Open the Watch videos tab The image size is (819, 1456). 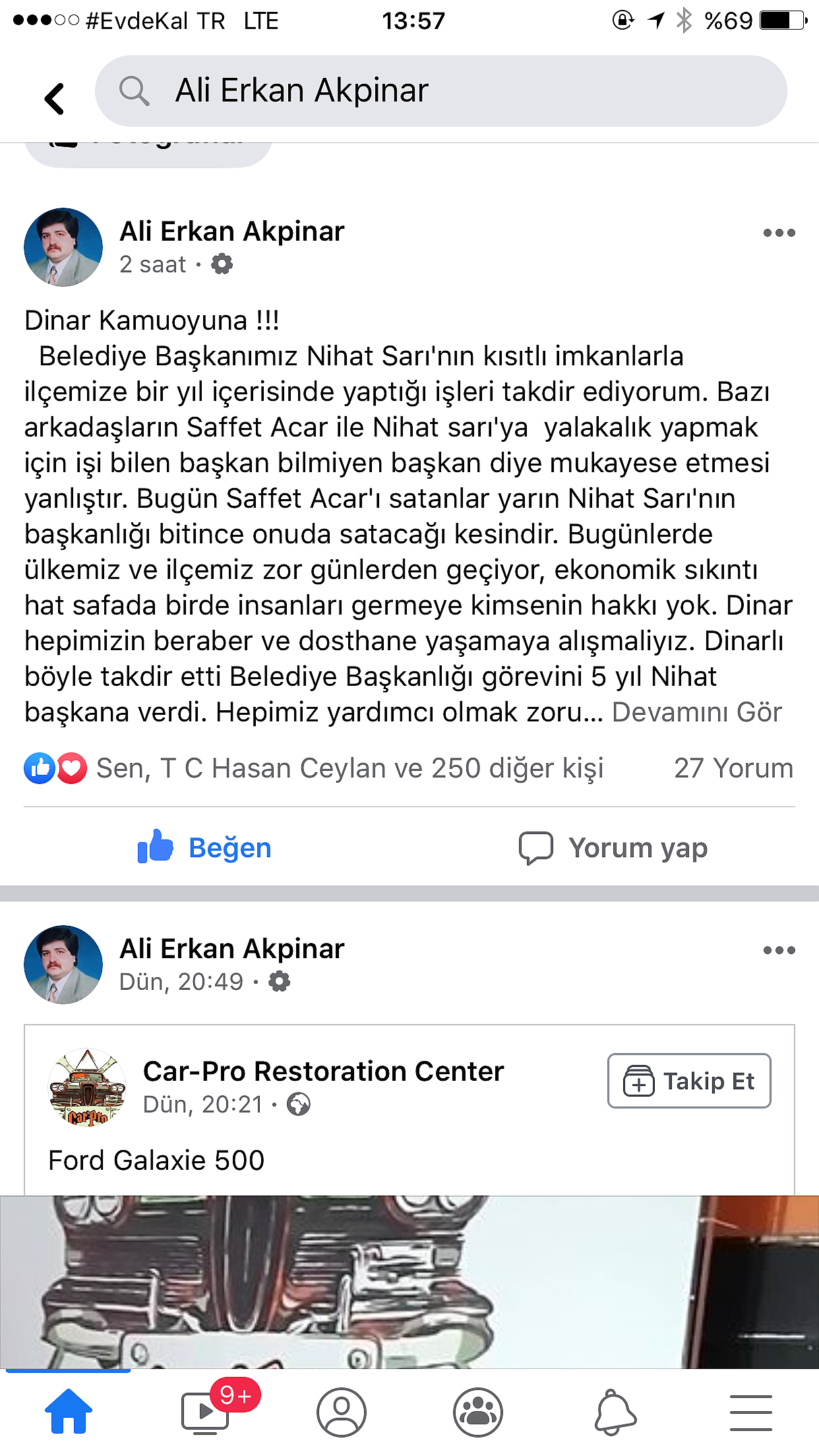coord(206,1412)
